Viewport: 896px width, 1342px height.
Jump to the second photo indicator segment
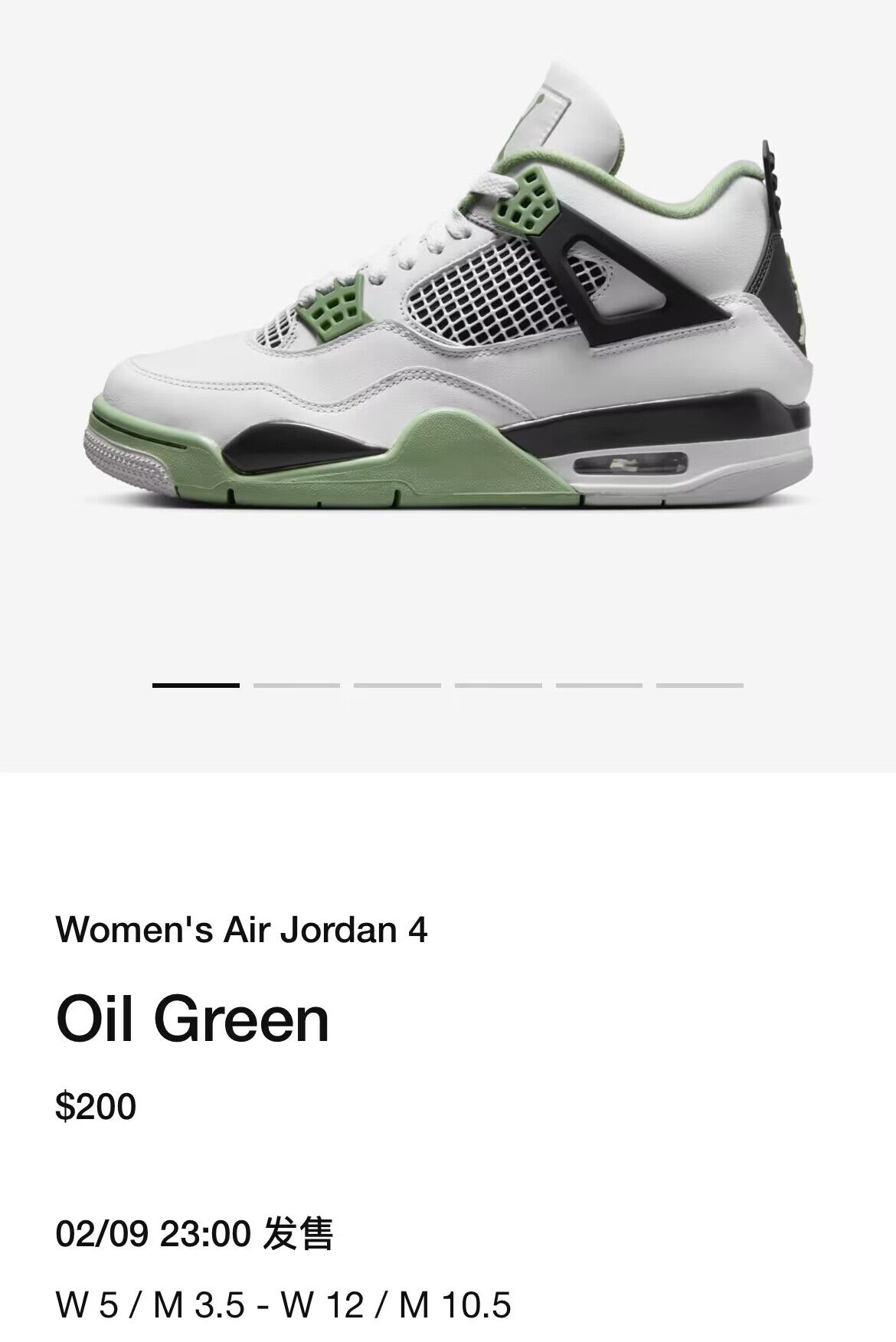296,686
